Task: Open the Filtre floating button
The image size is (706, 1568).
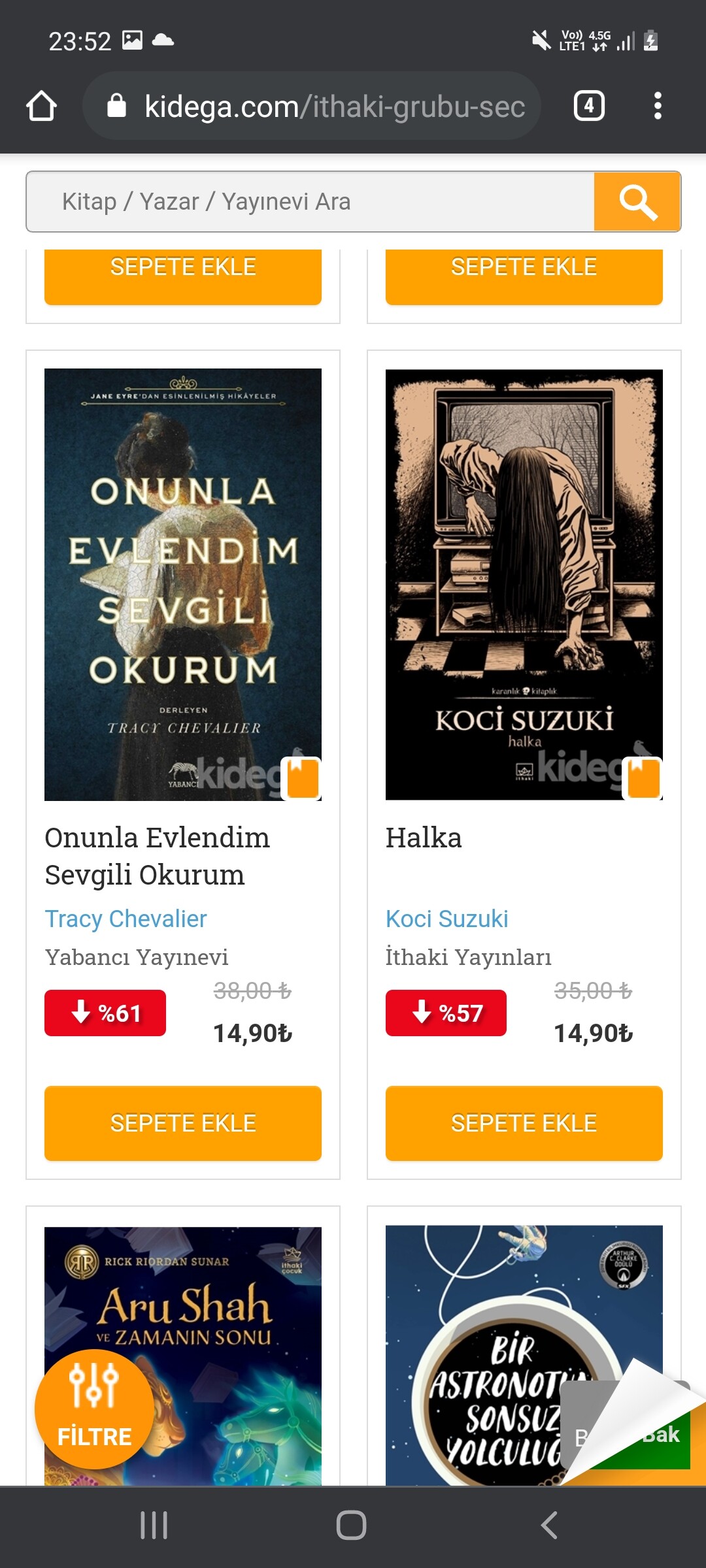Action: tap(95, 1409)
